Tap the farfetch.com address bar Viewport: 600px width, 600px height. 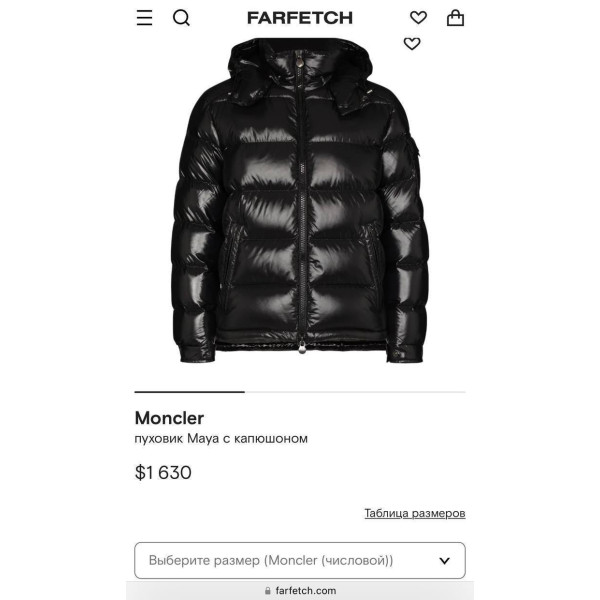pyautogui.click(x=300, y=590)
